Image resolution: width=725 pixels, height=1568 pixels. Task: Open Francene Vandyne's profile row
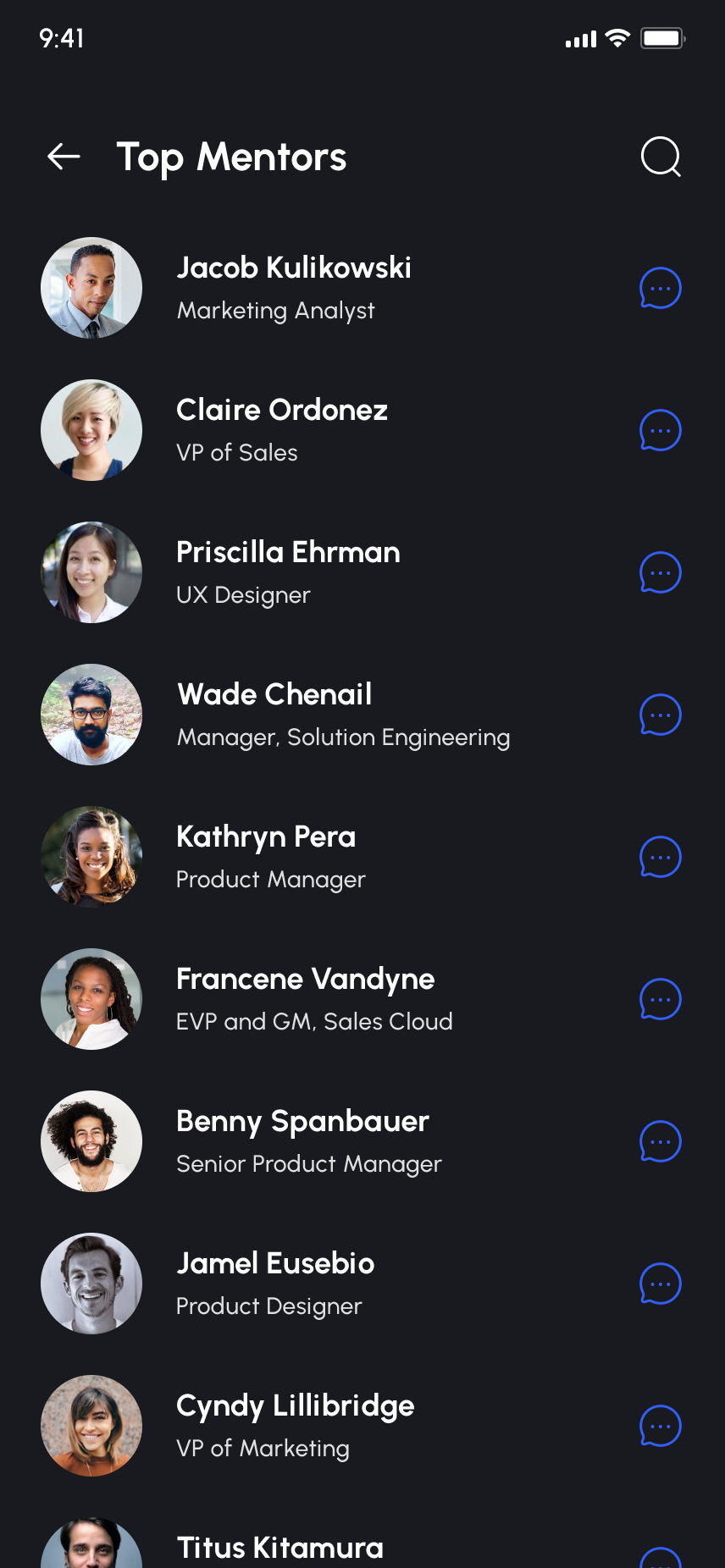pyautogui.click(x=305, y=980)
